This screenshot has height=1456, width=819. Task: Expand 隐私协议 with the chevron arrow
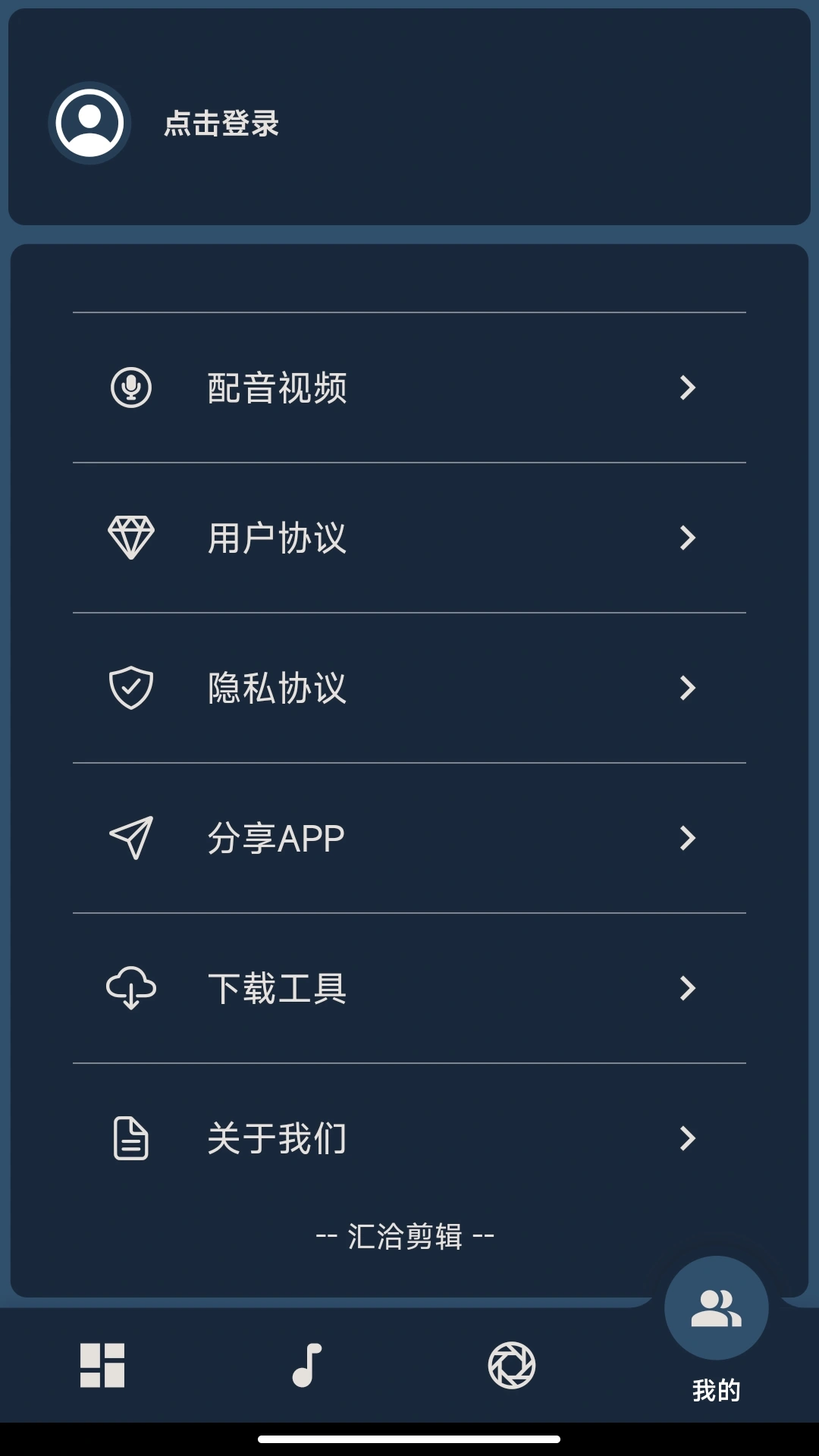689,687
